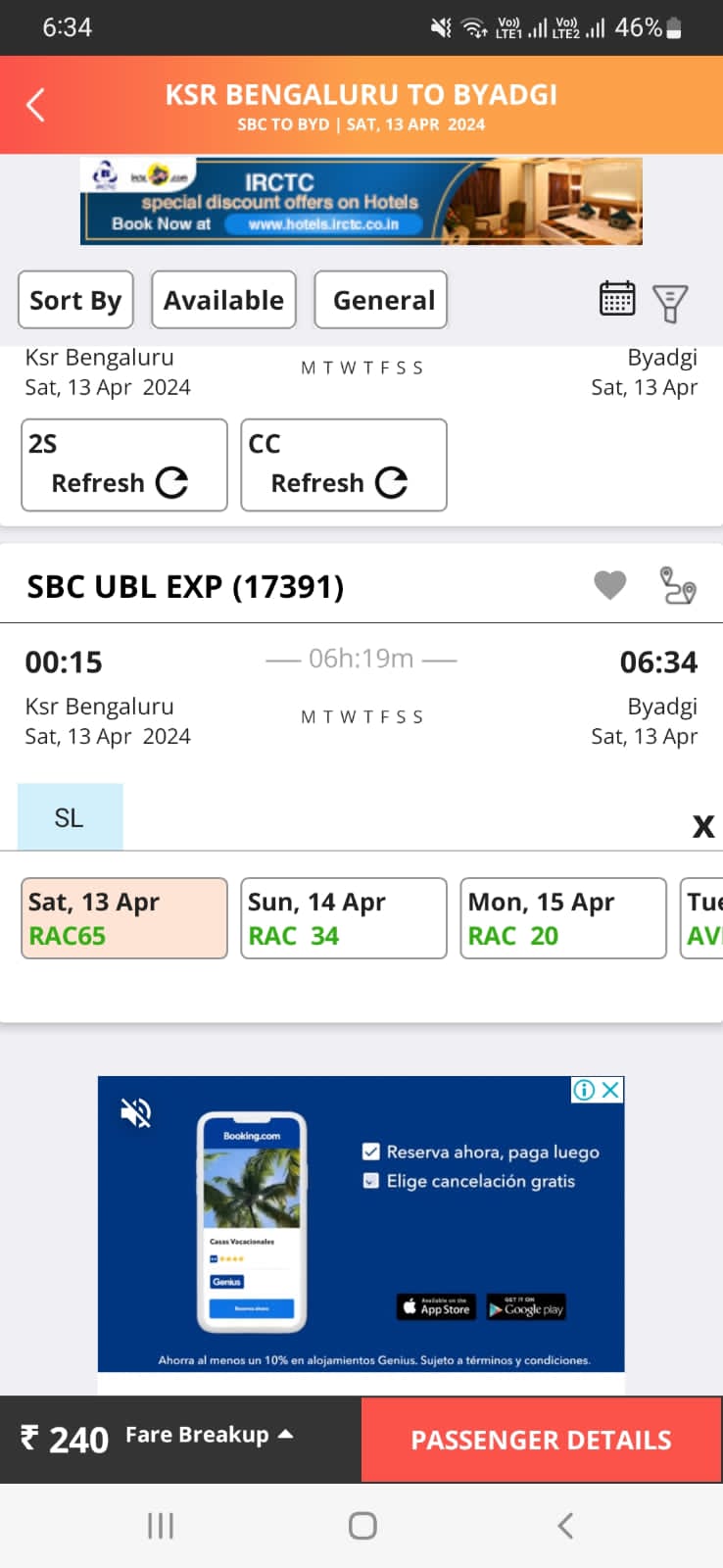Tap the system home button
The width and height of the screenshot is (723, 1568).
(362, 1526)
